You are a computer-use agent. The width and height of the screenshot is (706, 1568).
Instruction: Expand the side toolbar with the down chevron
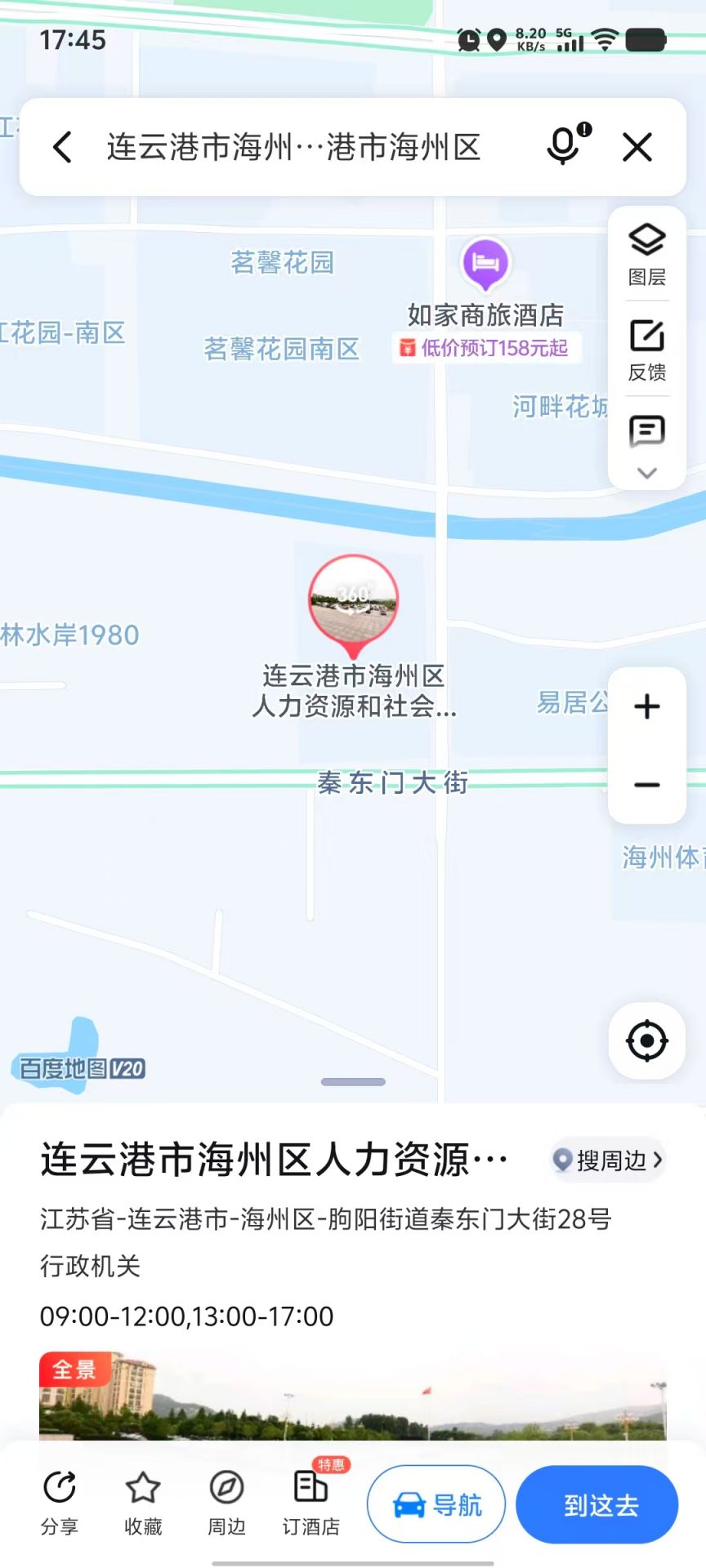click(646, 473)
